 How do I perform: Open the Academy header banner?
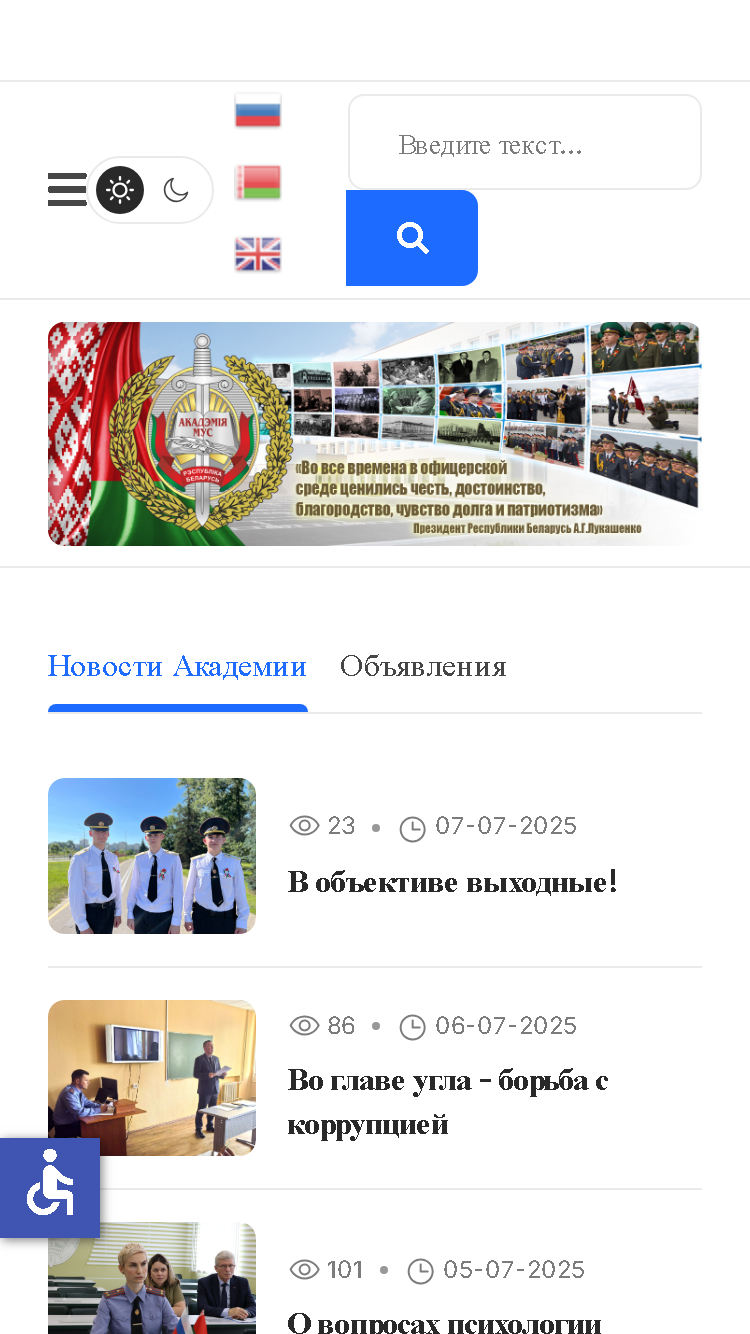(x=375, y=433)
